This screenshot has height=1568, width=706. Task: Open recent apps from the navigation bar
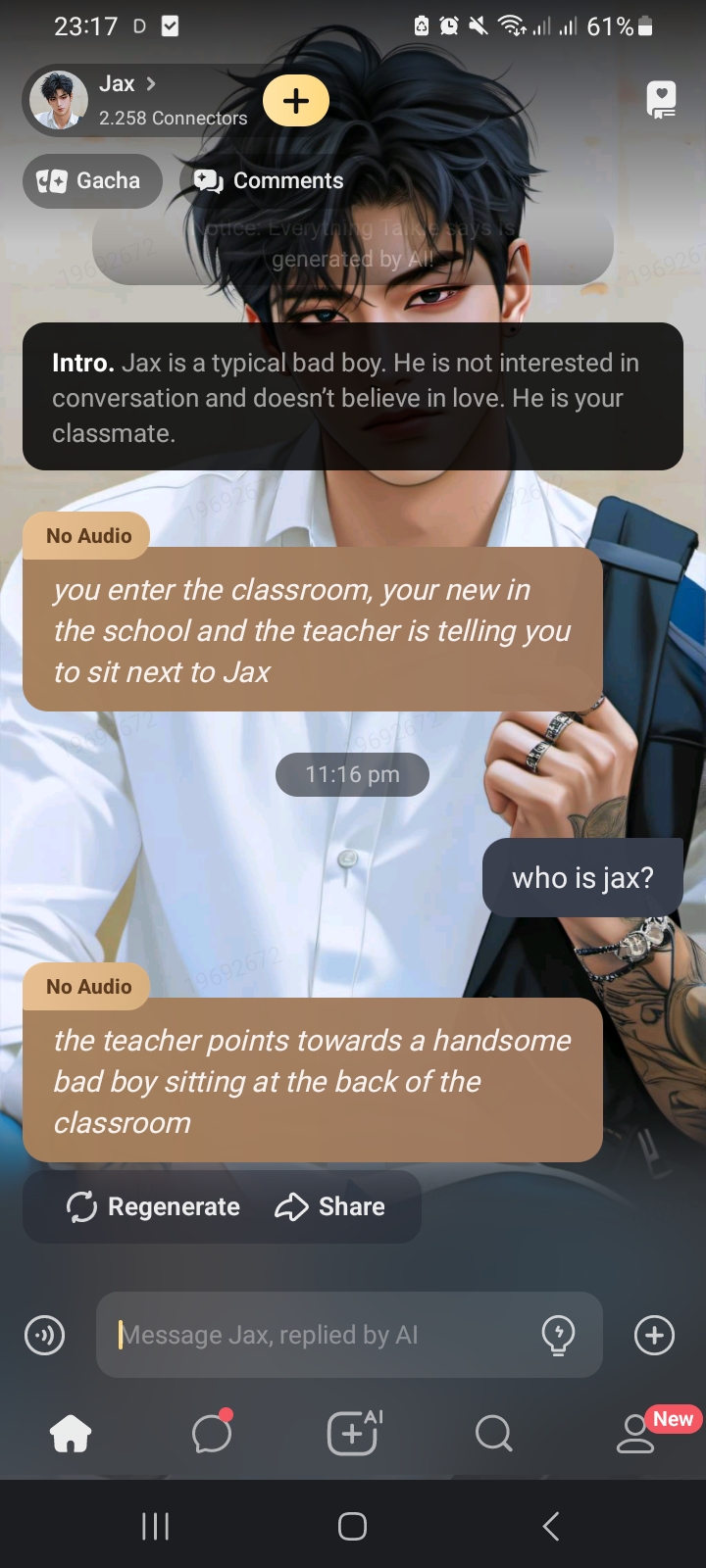point(155,1526)
